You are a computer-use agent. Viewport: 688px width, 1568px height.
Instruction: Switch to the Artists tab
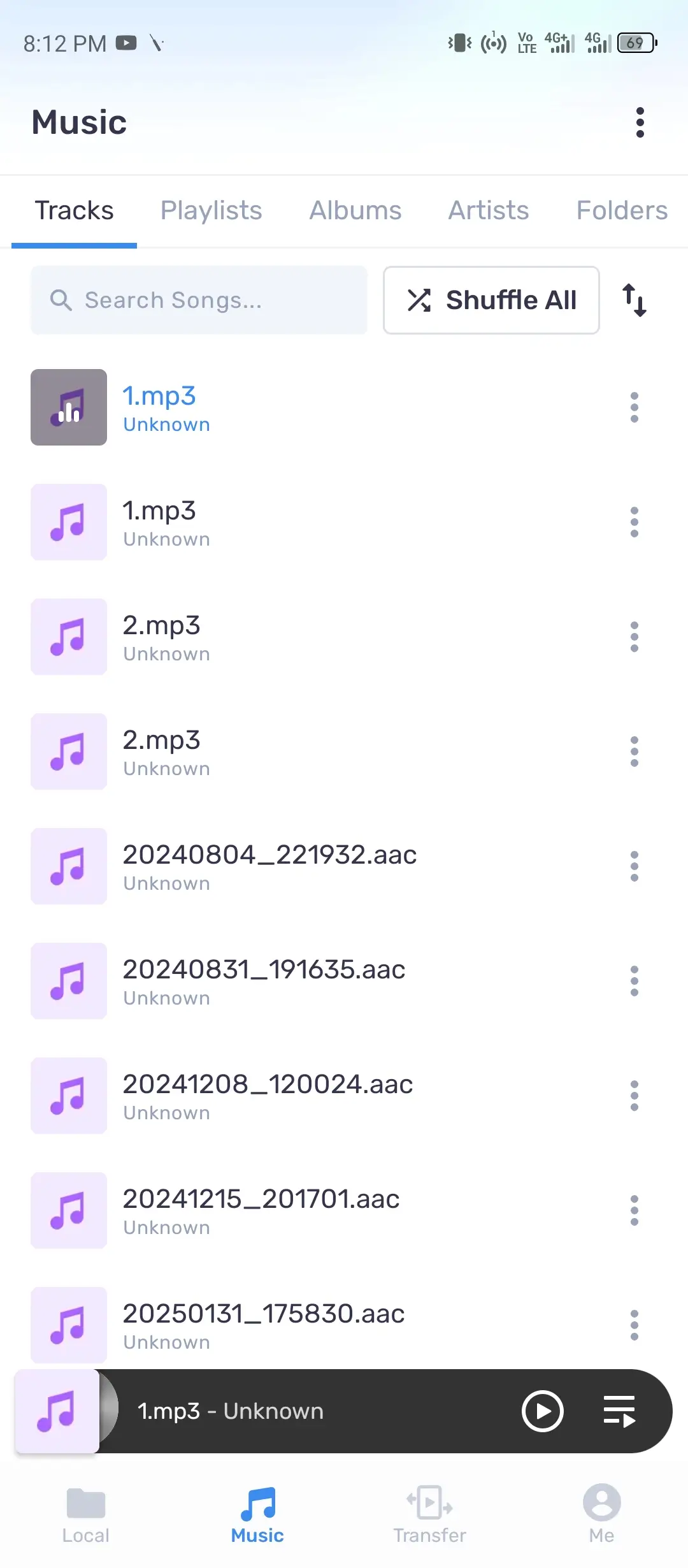[x=488, y=210]
